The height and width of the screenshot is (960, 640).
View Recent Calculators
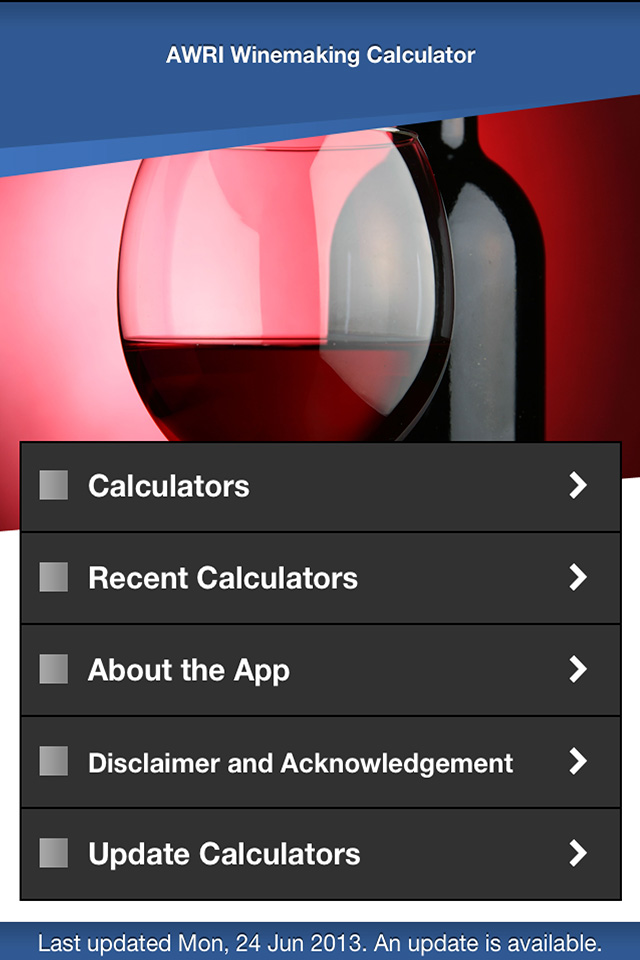pyautogui.click(x=320, y=578)
